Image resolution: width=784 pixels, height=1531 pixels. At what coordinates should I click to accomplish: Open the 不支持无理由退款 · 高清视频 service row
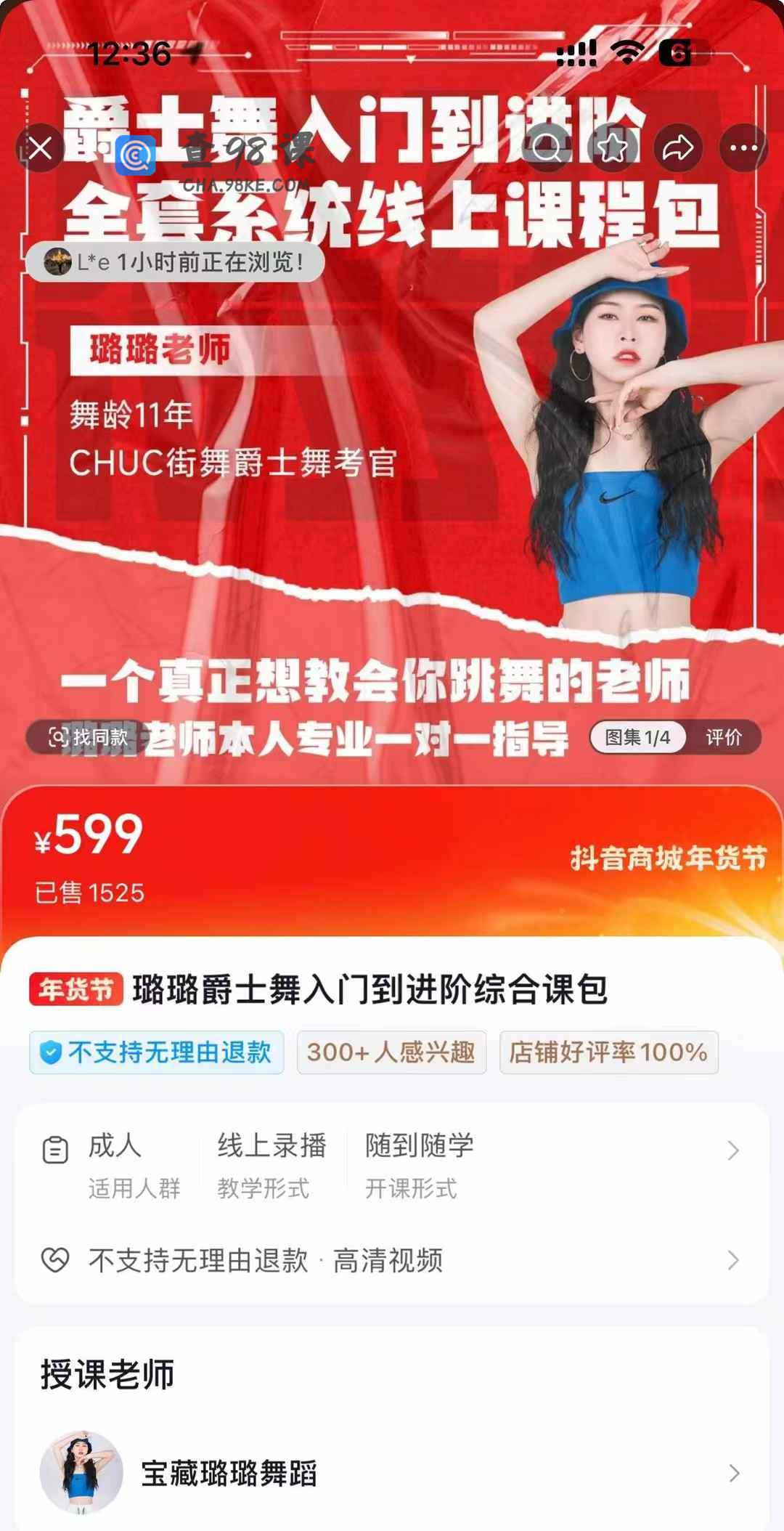392,1261
